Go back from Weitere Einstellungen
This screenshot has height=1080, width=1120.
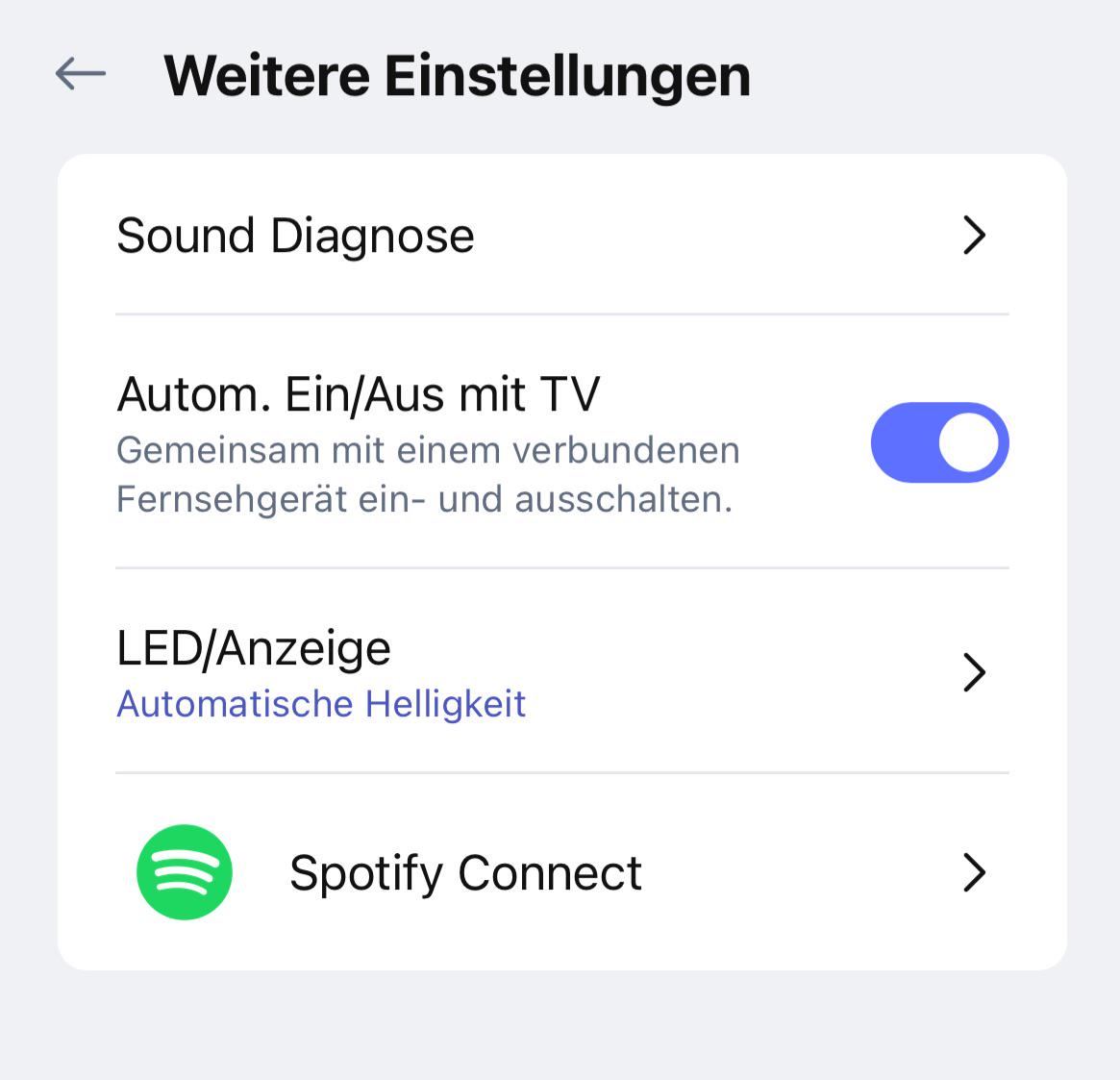click(x=81, y=73)
